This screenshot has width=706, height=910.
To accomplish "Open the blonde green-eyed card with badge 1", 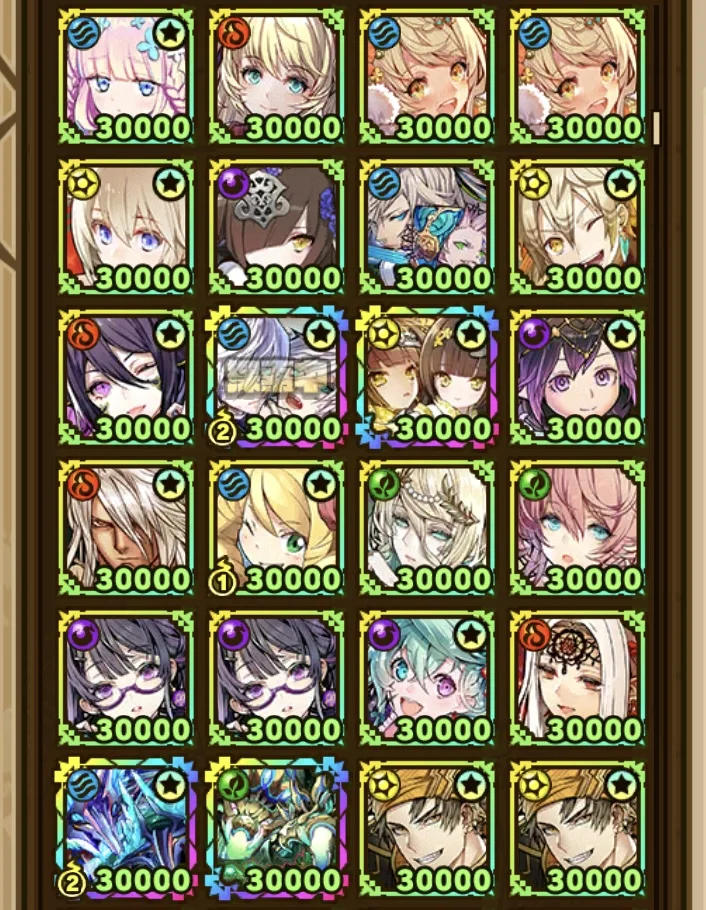I will coord(277,528).
